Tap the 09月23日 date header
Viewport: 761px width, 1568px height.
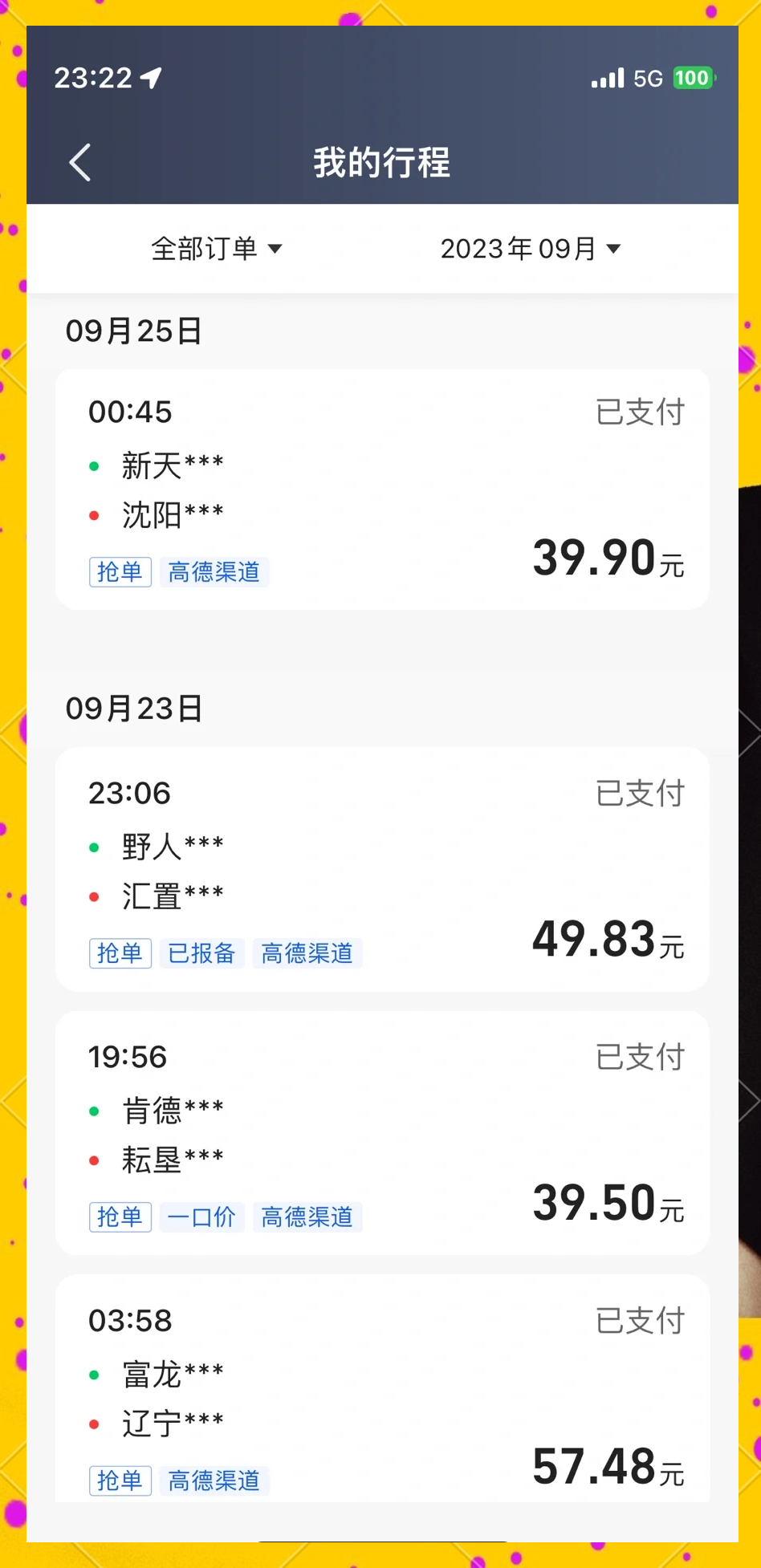[133, 708]
